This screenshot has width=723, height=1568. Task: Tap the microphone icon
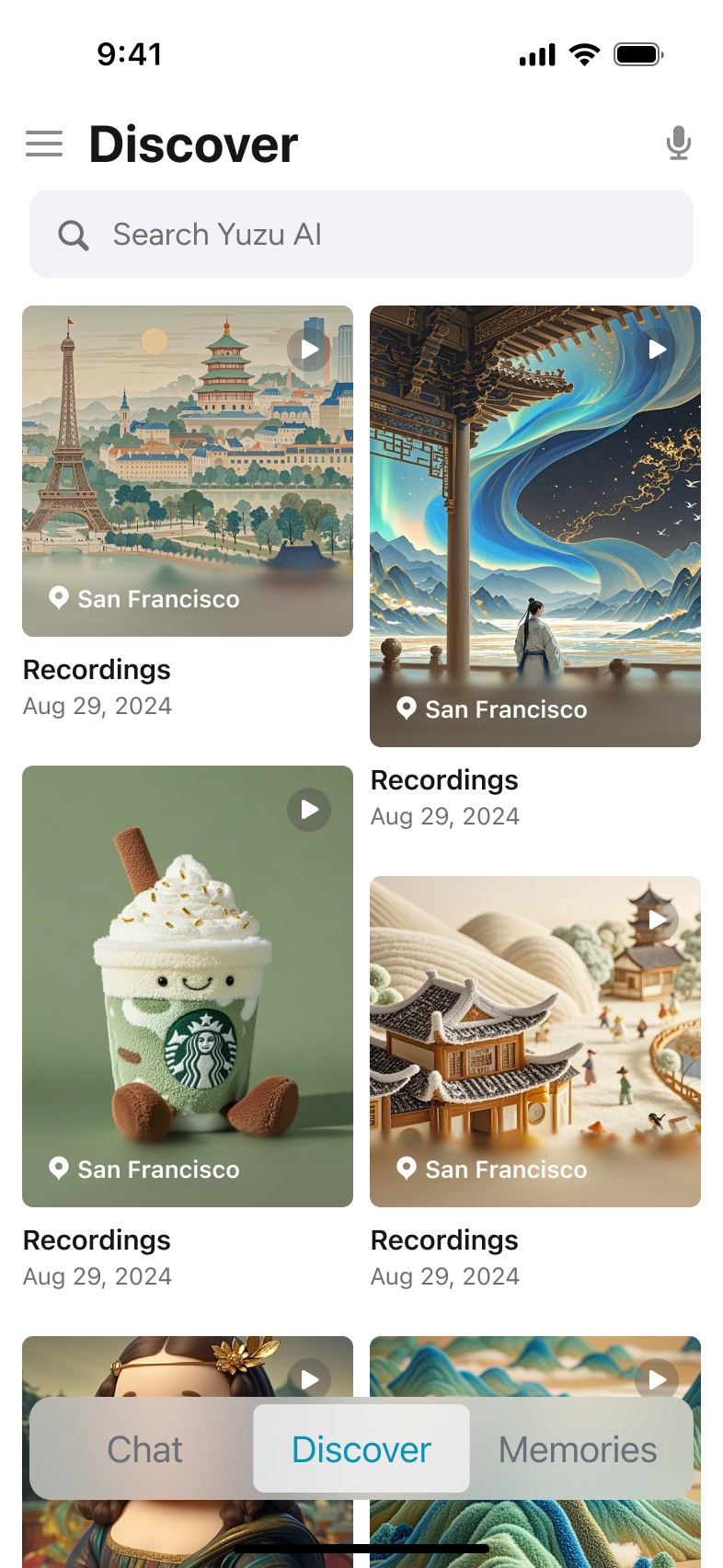click(678, 144)
